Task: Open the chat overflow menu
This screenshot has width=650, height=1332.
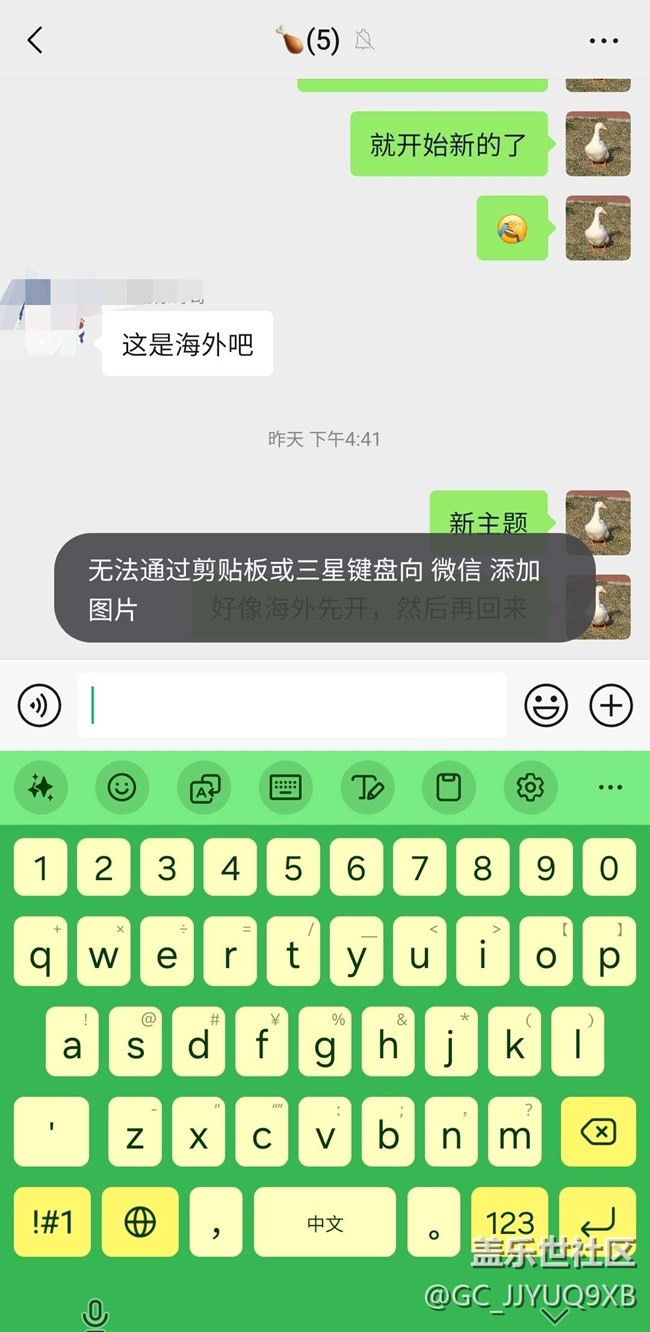Action: coord(604,41)
